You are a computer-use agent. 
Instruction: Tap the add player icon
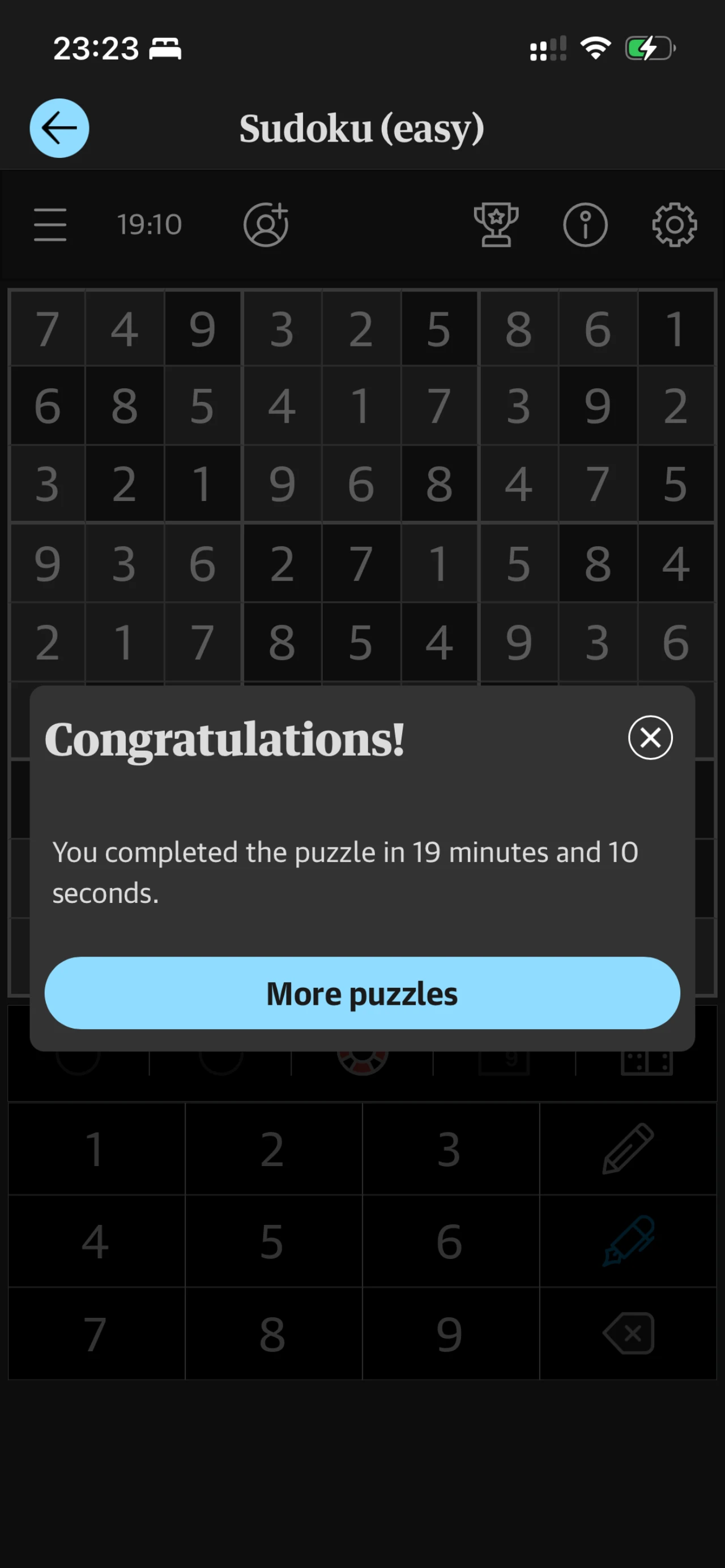coord(266,225)
